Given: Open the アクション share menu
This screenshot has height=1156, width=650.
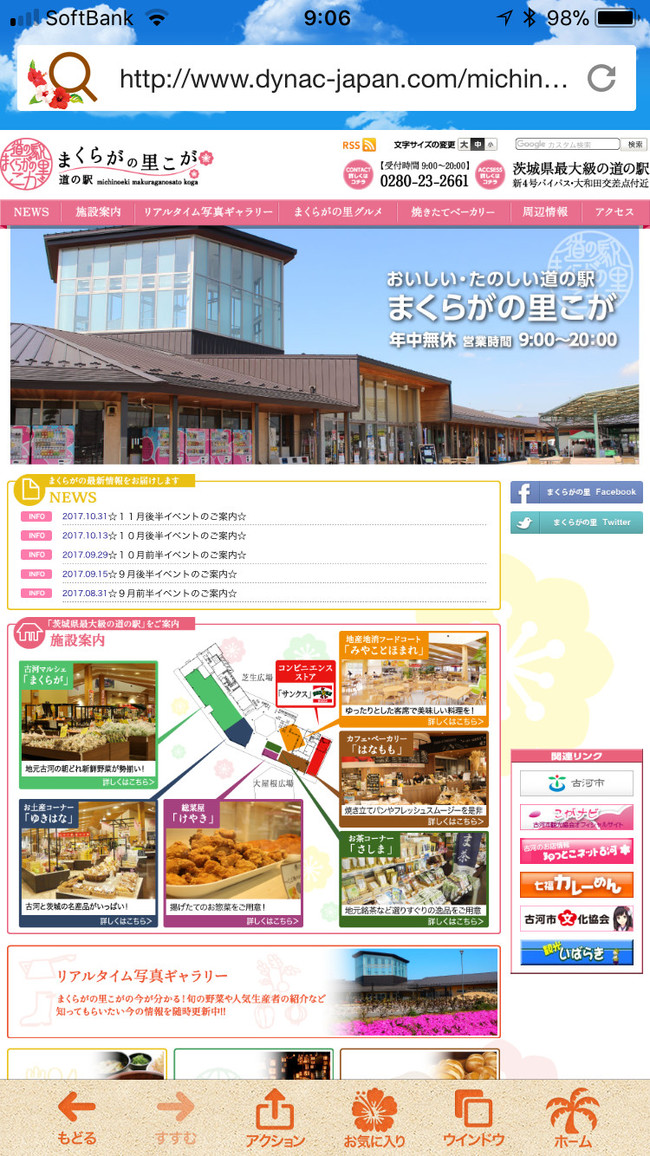Looking at the screenshot, I should (274, 1116).
